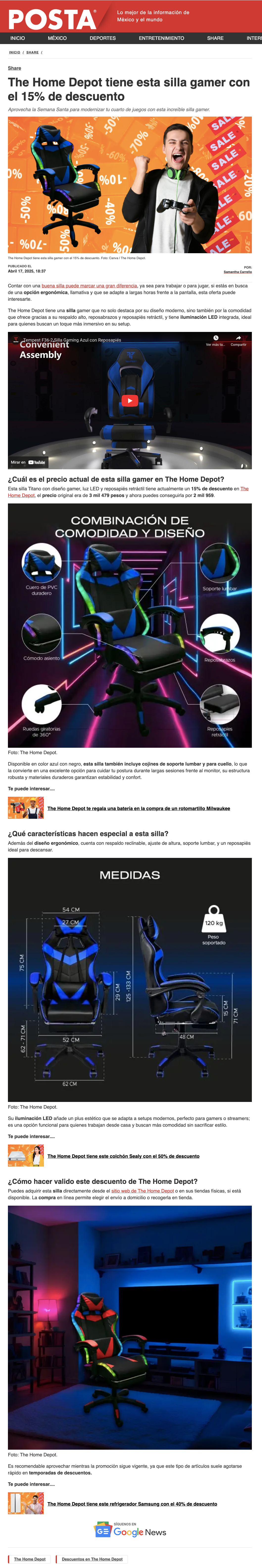
Task: Open the POSTA logo home link
Action: 52,20
